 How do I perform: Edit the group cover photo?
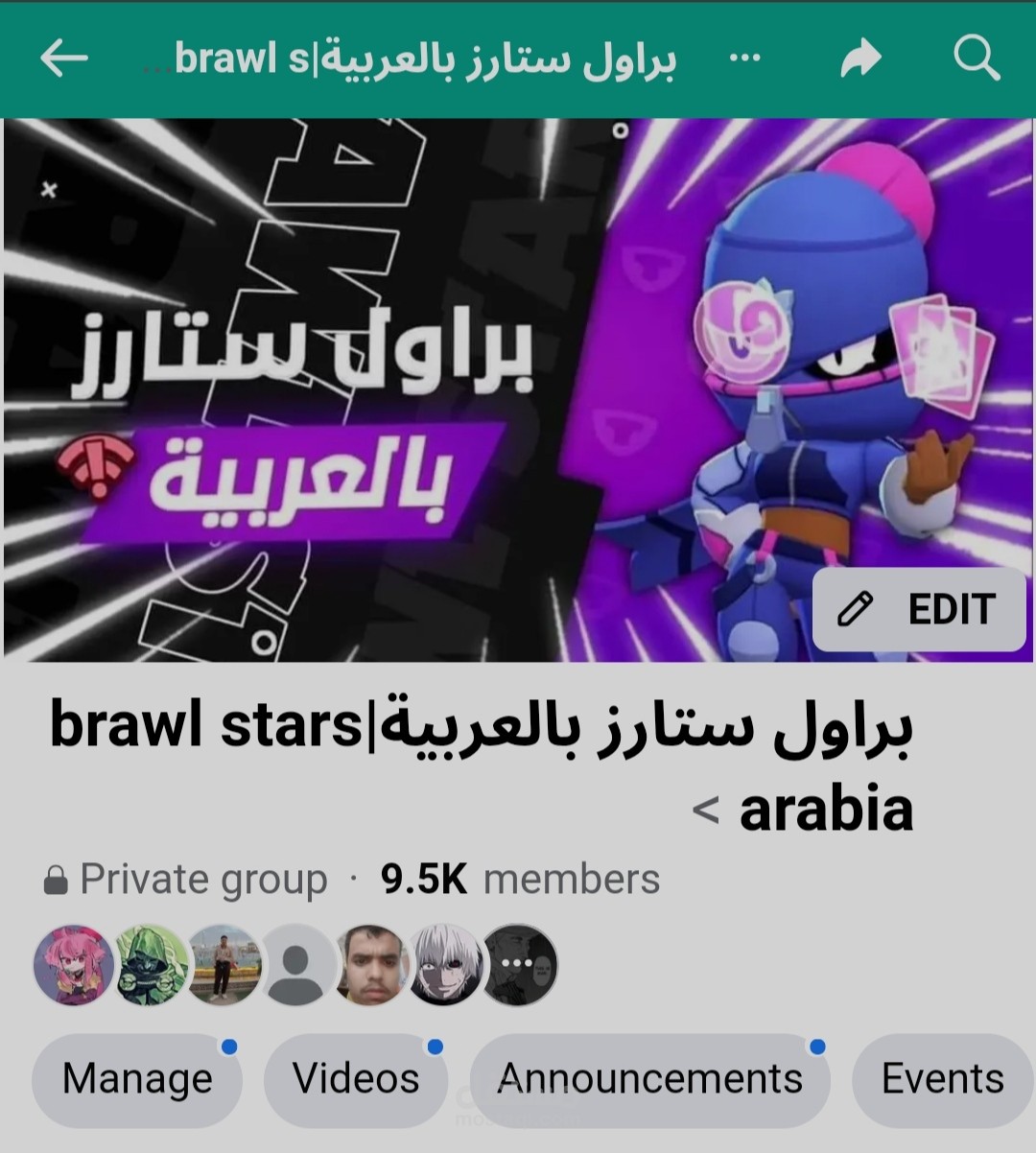tap(919, 609)
